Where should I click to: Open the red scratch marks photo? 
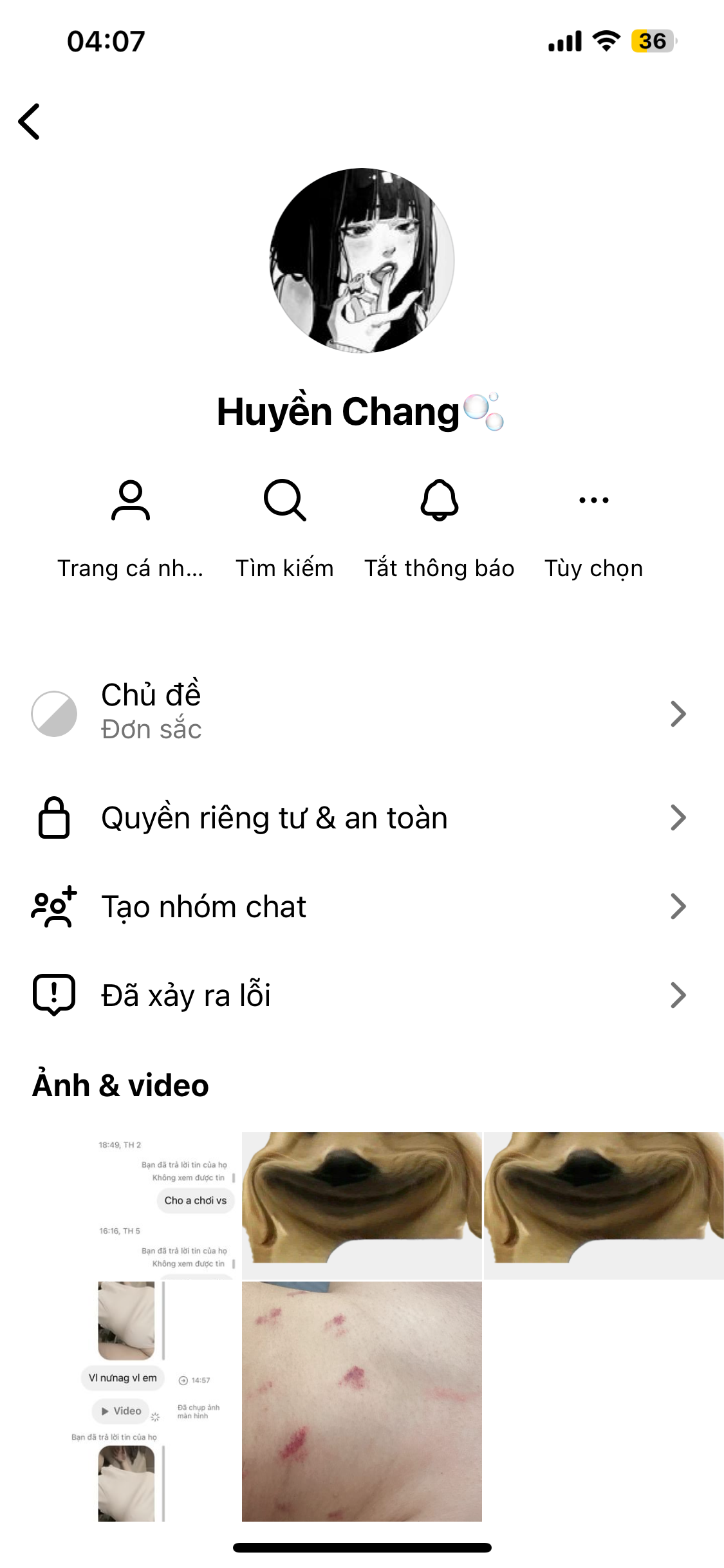click(x=362, y=1401)
